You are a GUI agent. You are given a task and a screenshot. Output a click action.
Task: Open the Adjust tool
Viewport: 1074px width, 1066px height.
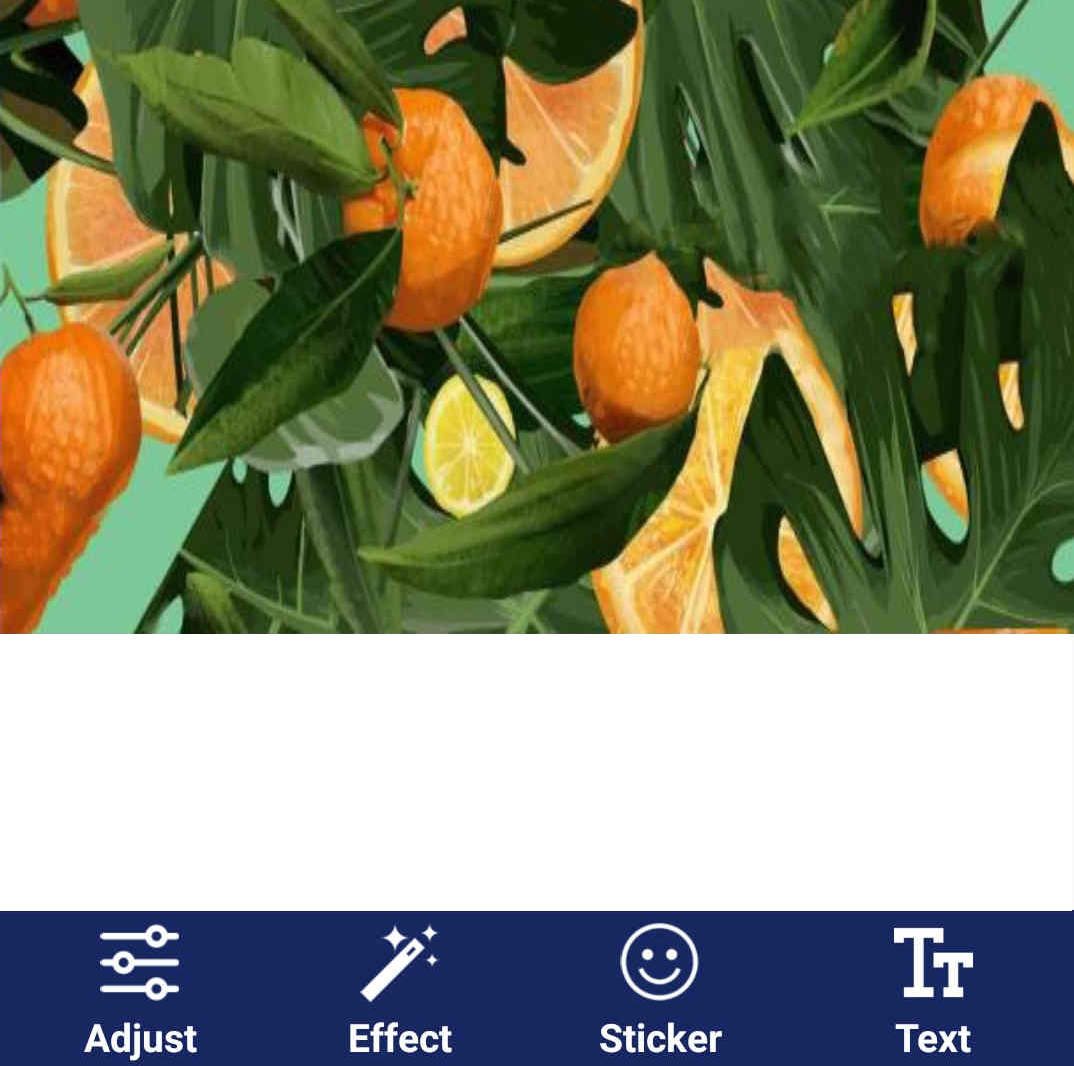[x=140, y=988]
